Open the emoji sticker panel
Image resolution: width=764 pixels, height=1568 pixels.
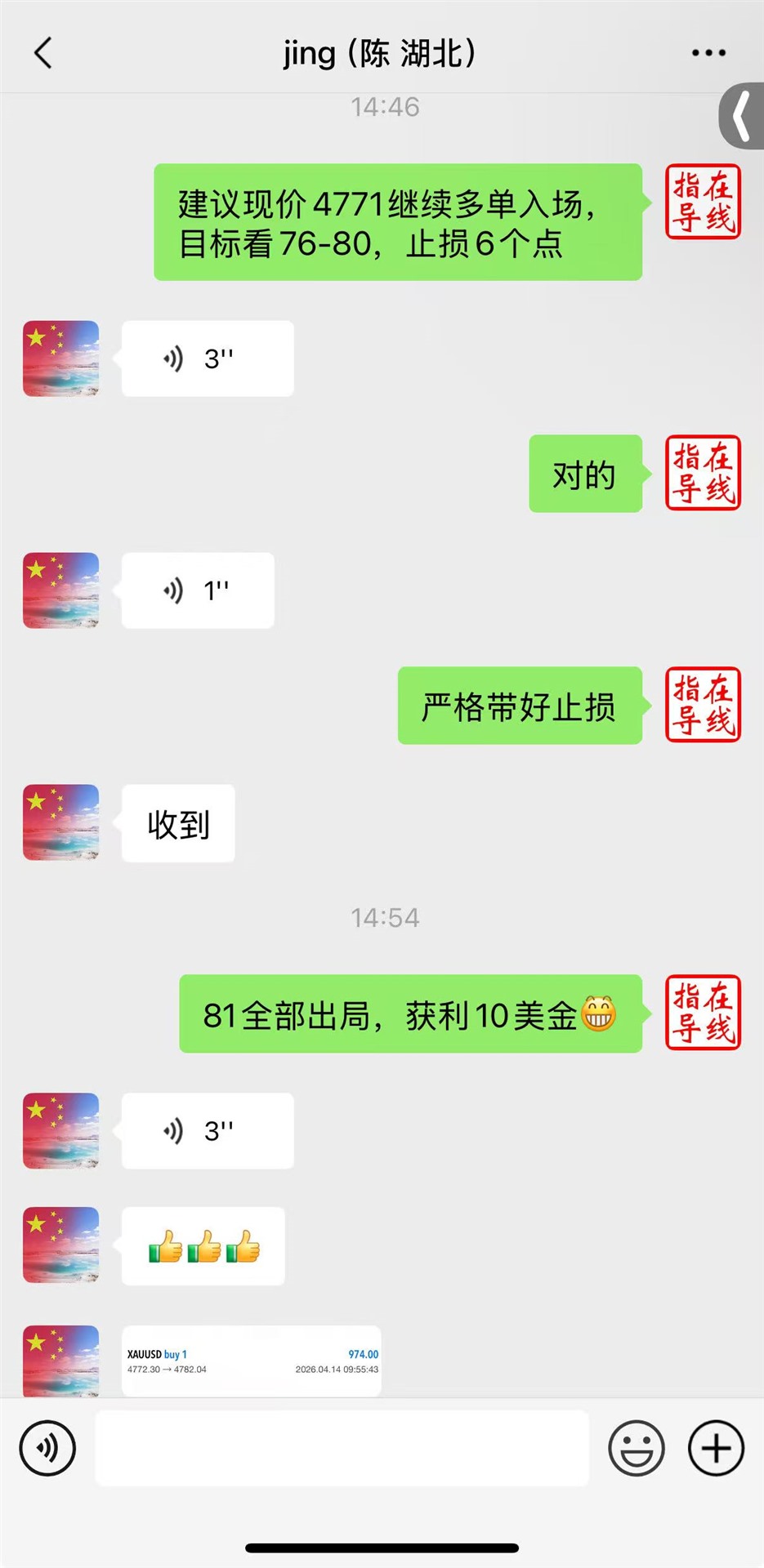coord(636,1448)
